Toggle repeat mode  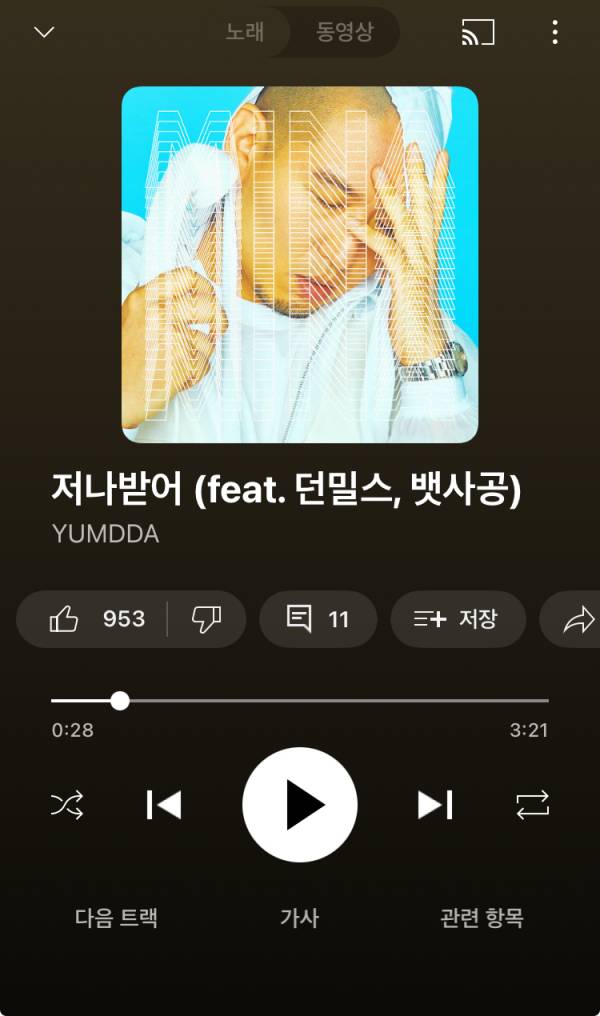point(532,804)
